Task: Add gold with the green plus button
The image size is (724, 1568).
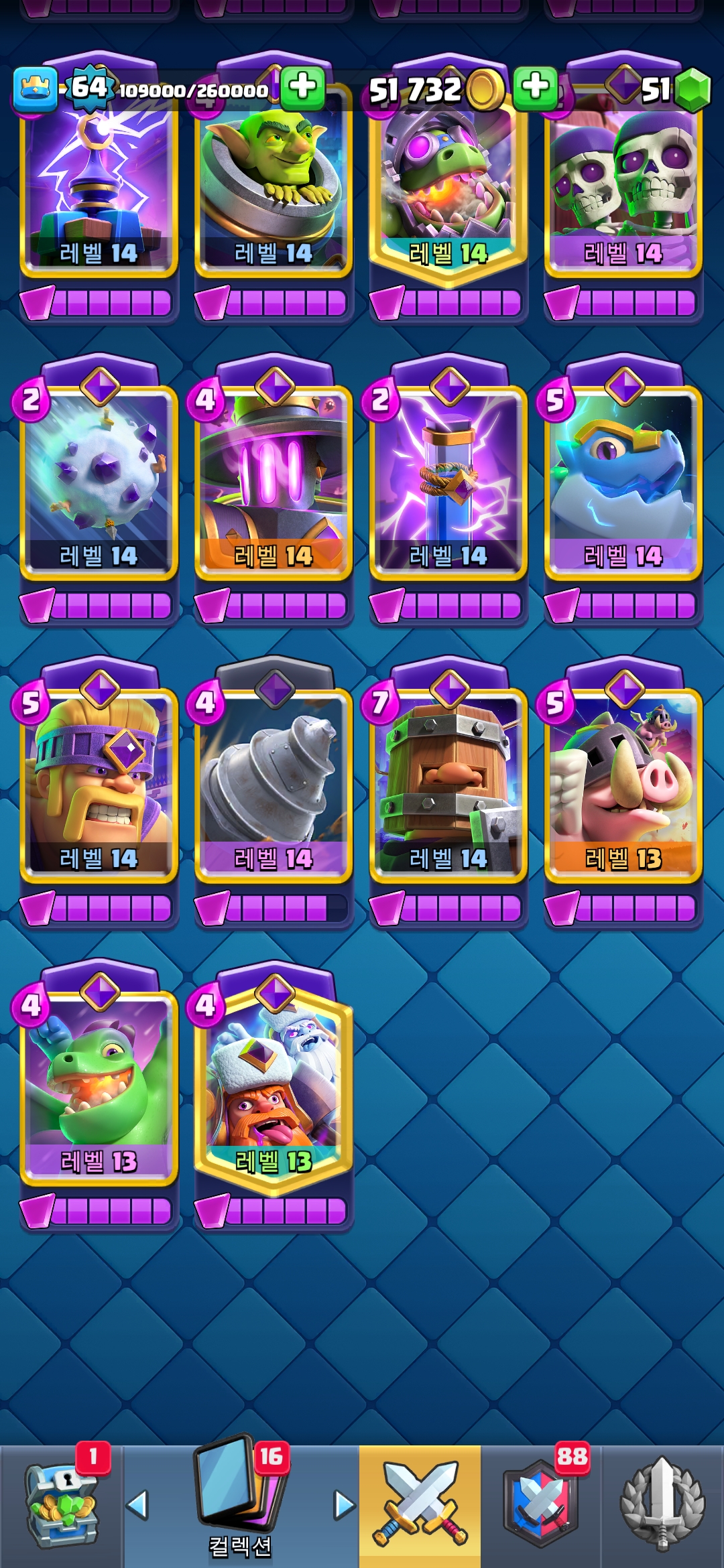Action: (535, 87)
